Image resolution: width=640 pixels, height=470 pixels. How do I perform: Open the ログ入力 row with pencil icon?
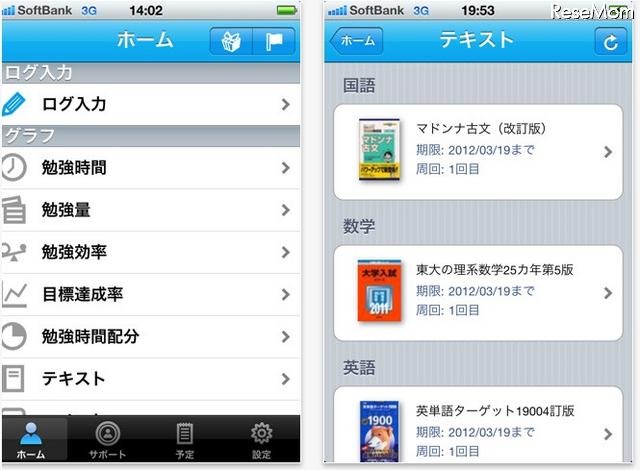coord(150,104)
